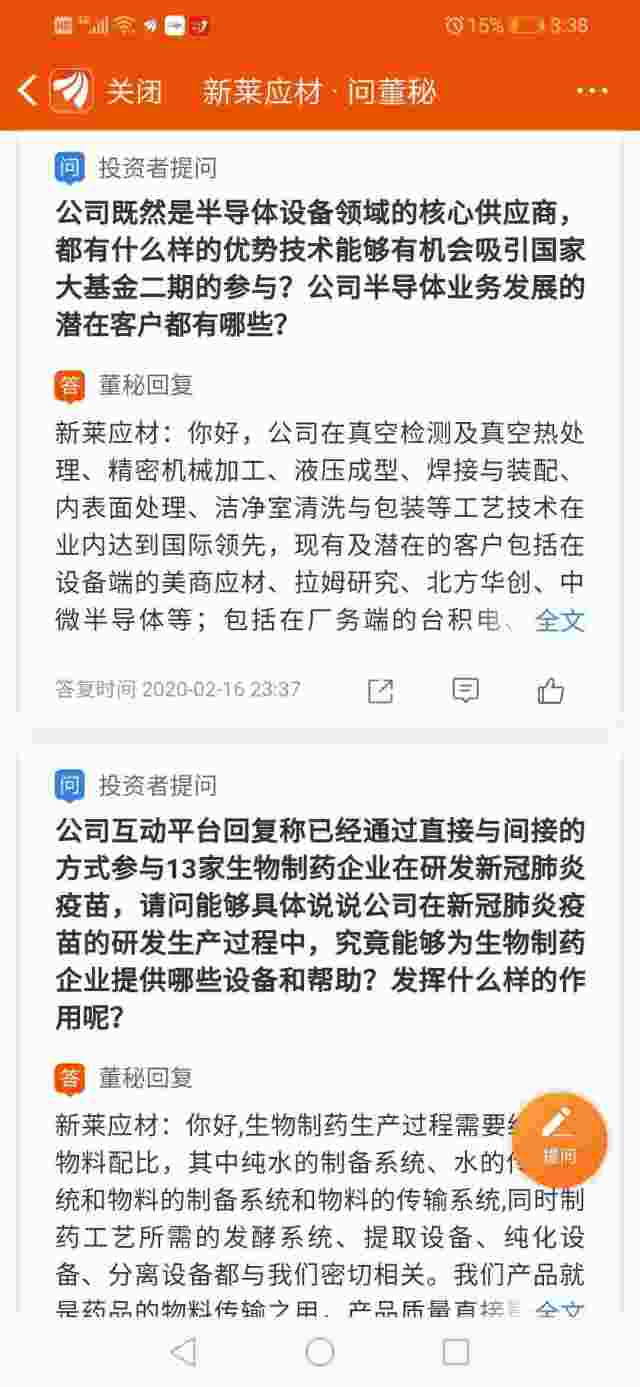Screen dimensions: 640x1387
Task: Open recent apps from navigation bar
Action: tap(456, 1352)
